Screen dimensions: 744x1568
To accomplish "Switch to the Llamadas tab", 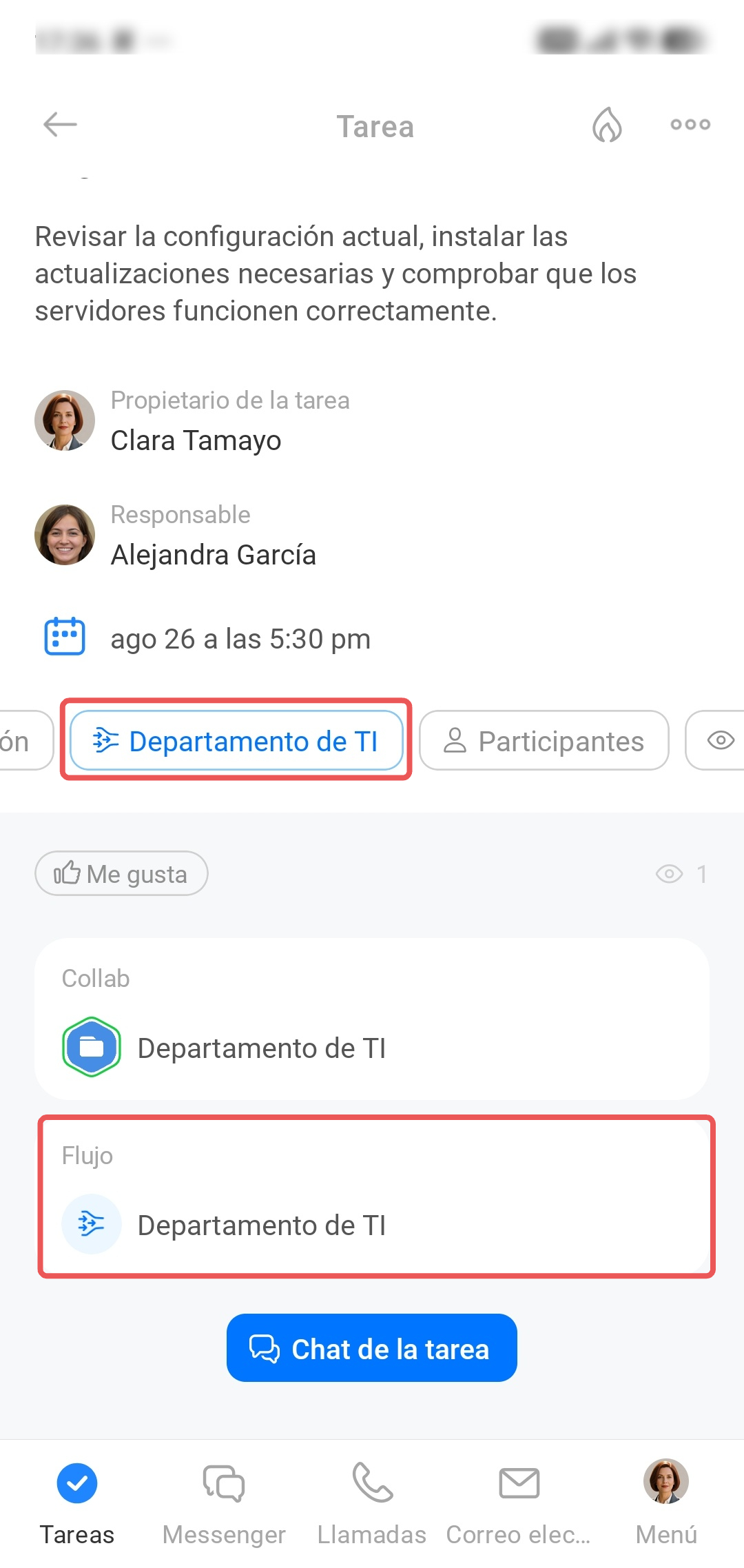I will click(372, 1505).
